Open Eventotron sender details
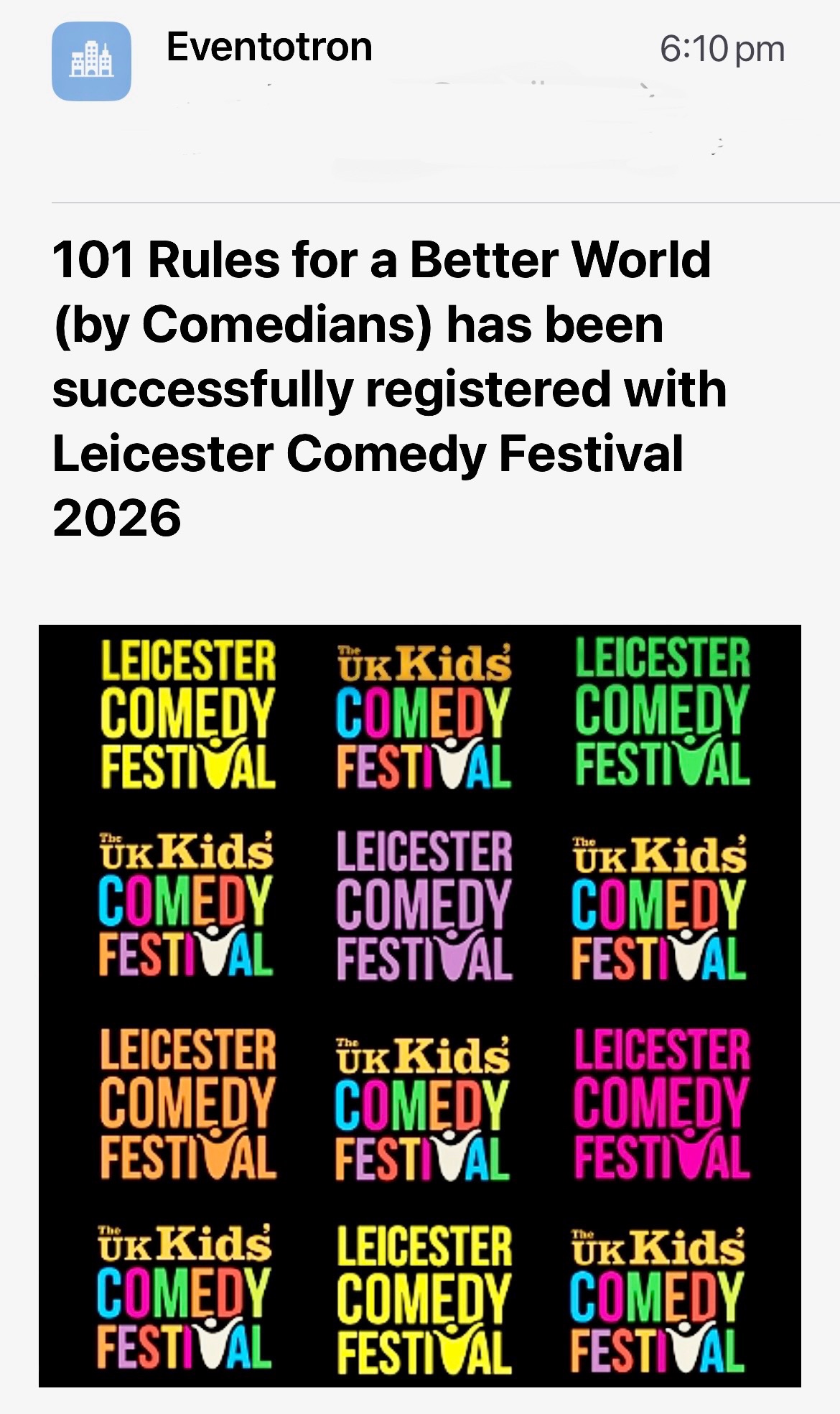This screenshot has height=1414, width=840. tap(269, 48)
